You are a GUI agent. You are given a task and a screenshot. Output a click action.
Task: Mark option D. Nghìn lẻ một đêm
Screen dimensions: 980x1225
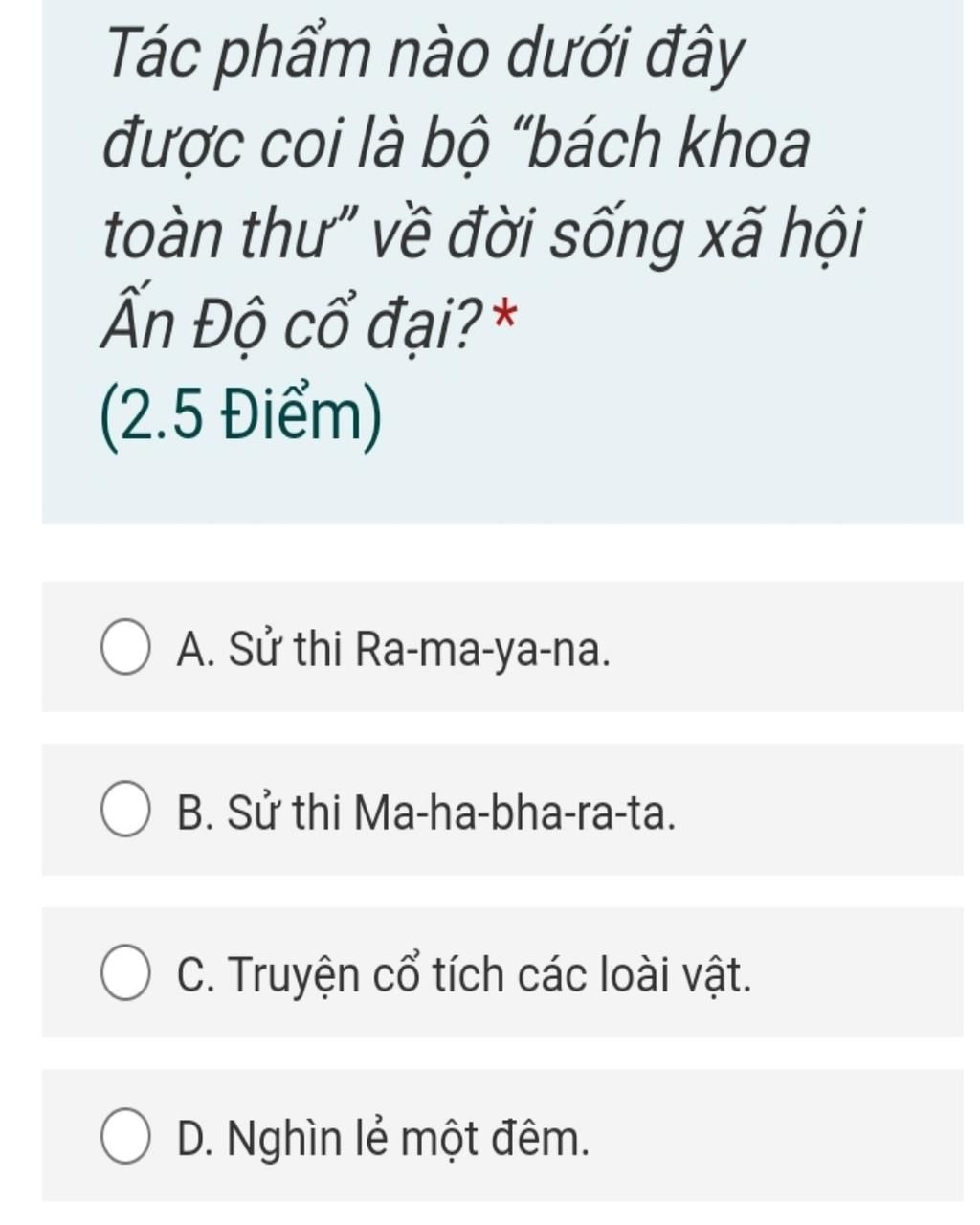125,1138
